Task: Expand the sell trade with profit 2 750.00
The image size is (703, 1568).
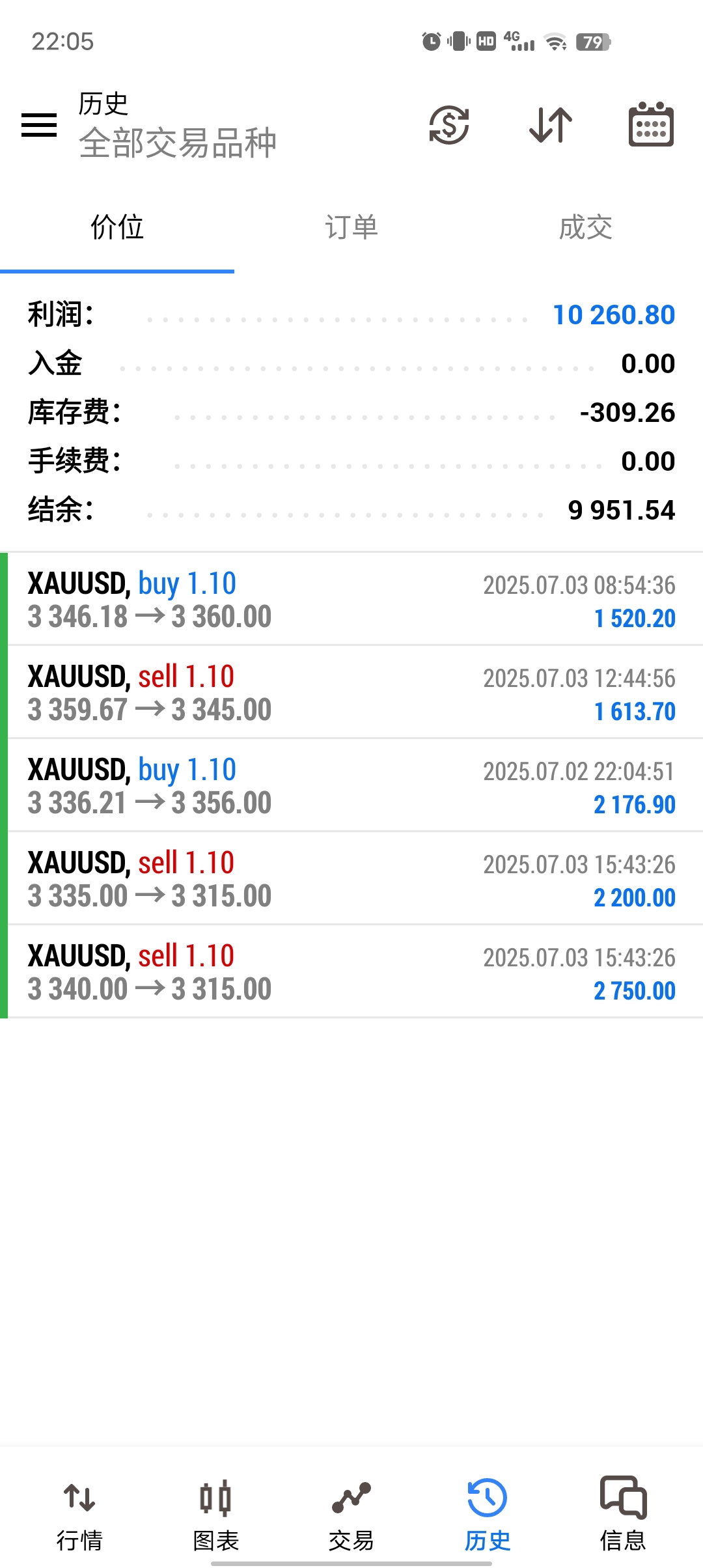Action: (x=351, y=972)
